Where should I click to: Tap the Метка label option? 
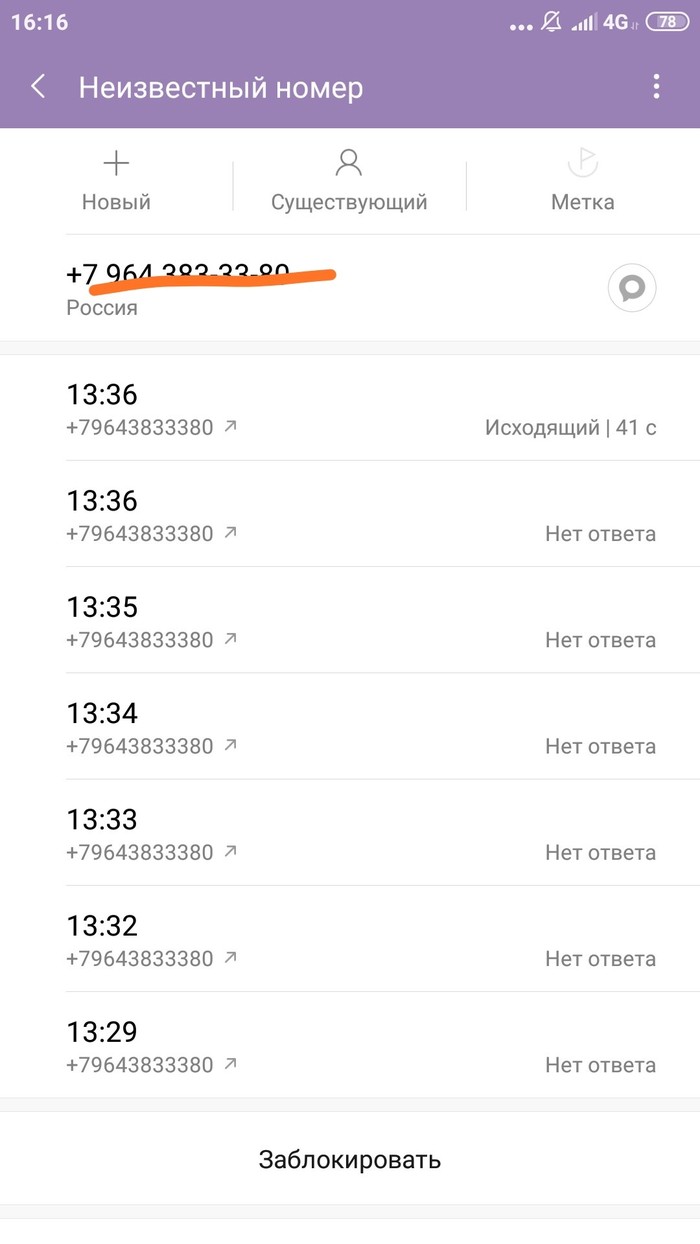coord(582,181)
